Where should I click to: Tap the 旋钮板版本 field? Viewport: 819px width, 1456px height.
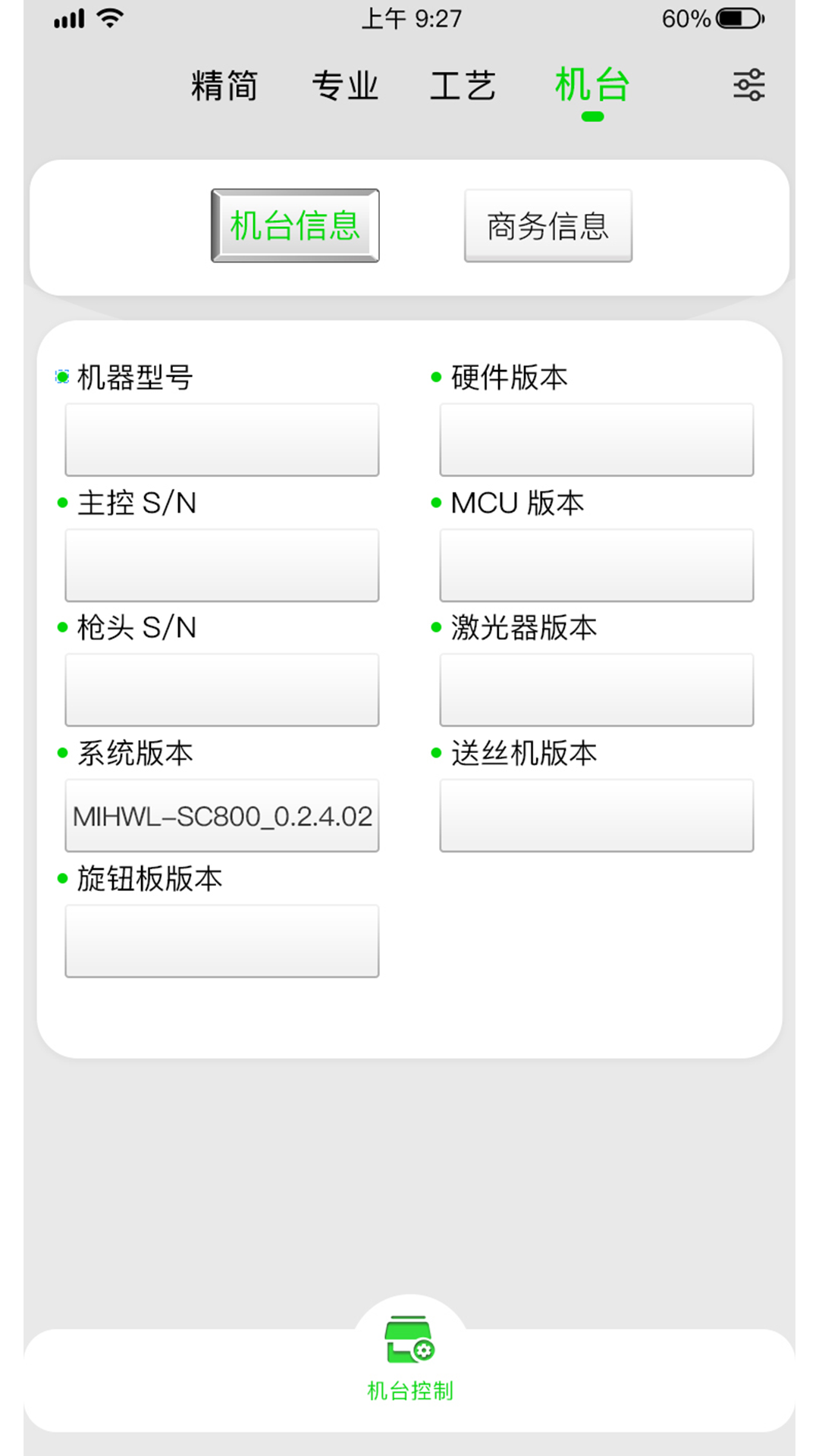point(222,941)
